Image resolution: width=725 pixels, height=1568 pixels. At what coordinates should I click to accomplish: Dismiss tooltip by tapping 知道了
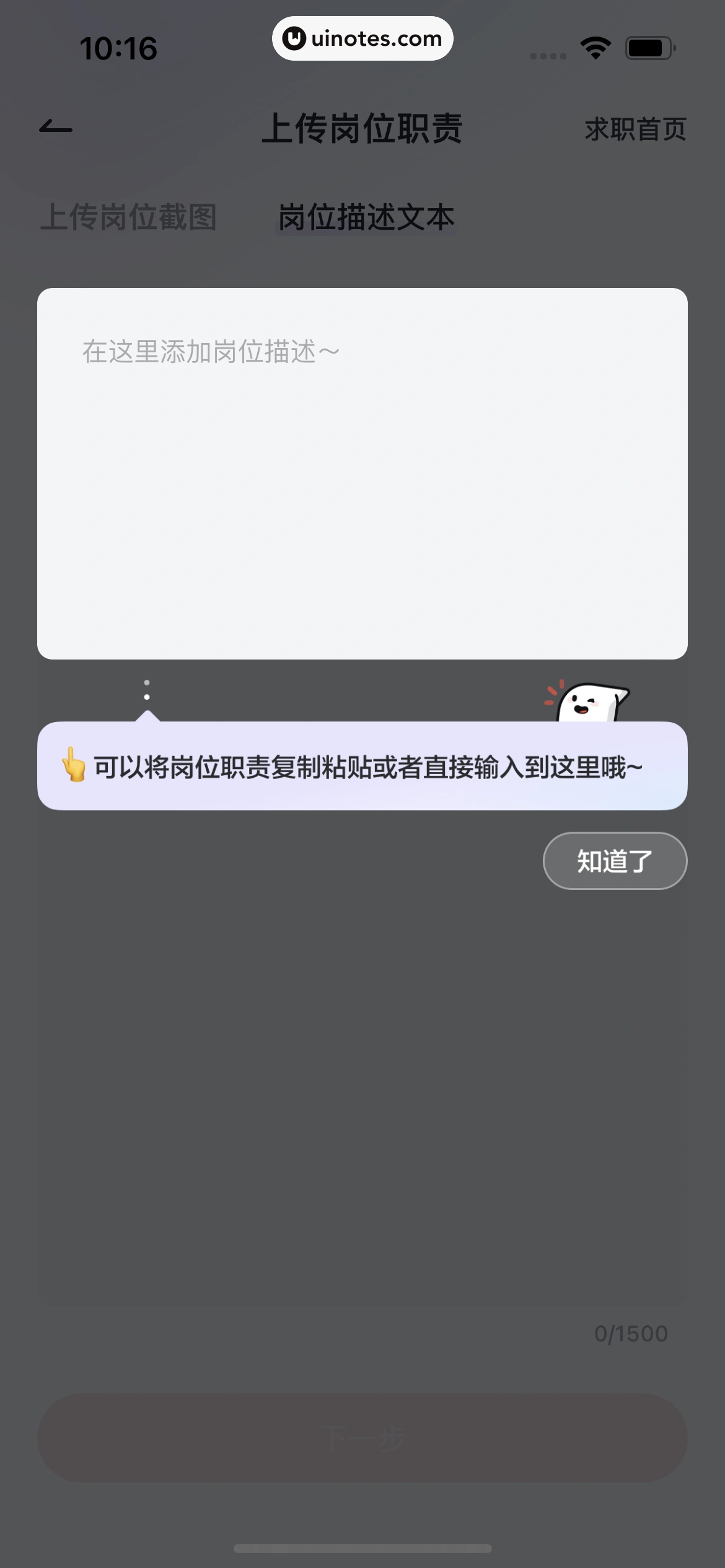(614, 860)
